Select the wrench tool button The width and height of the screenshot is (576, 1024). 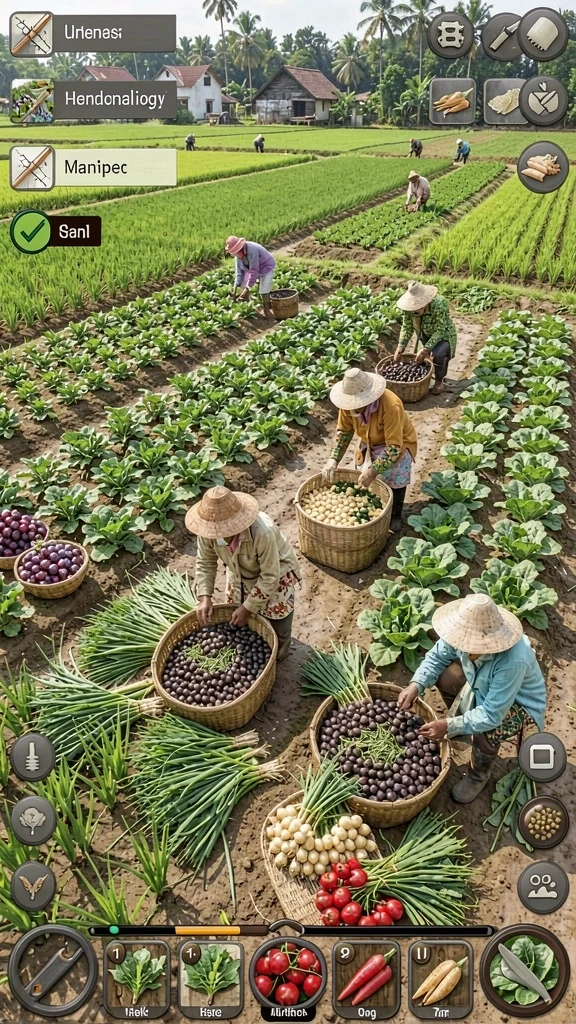pos(53,970)
